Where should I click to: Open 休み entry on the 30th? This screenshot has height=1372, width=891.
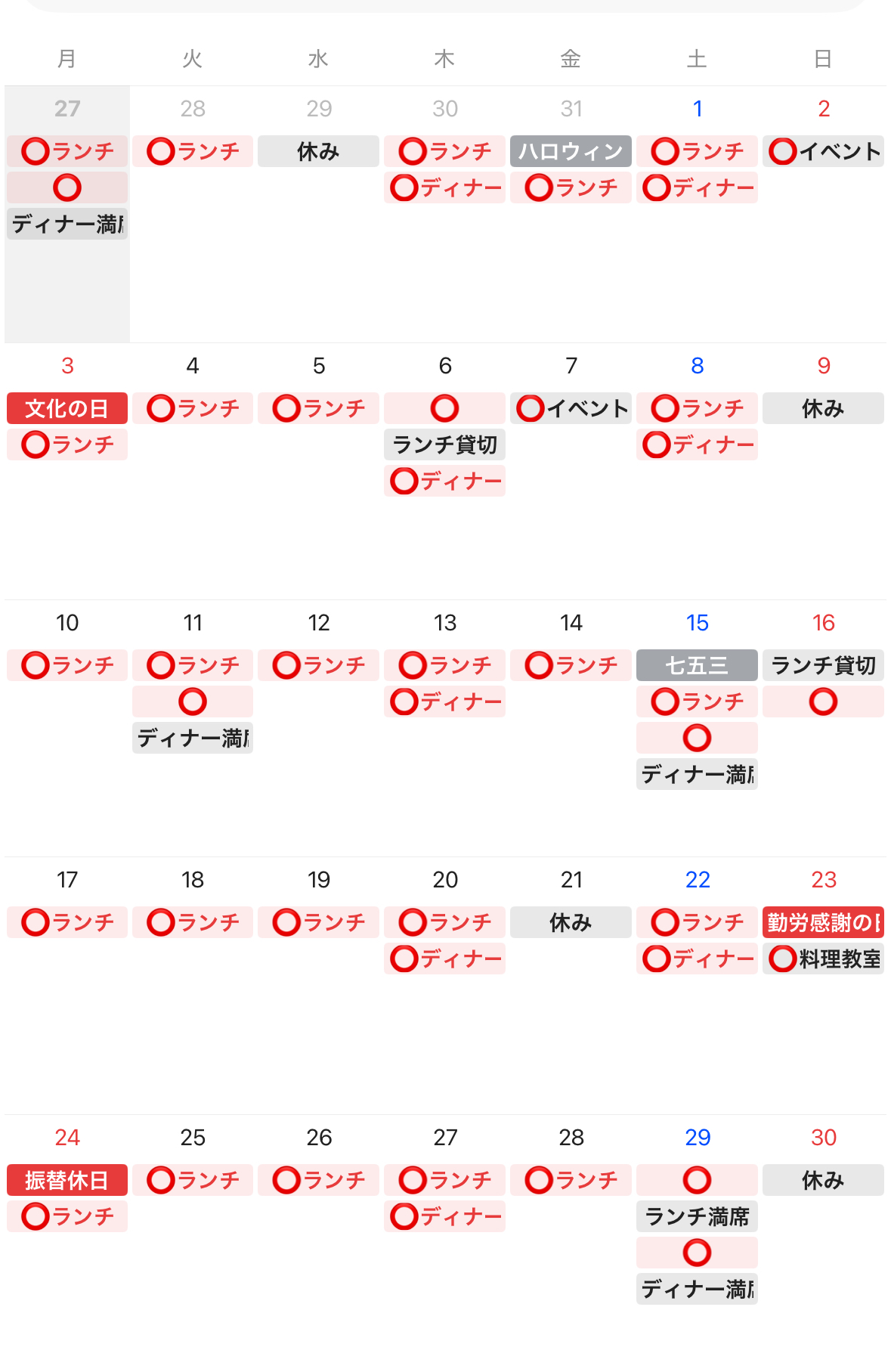tap(823, 1181)
